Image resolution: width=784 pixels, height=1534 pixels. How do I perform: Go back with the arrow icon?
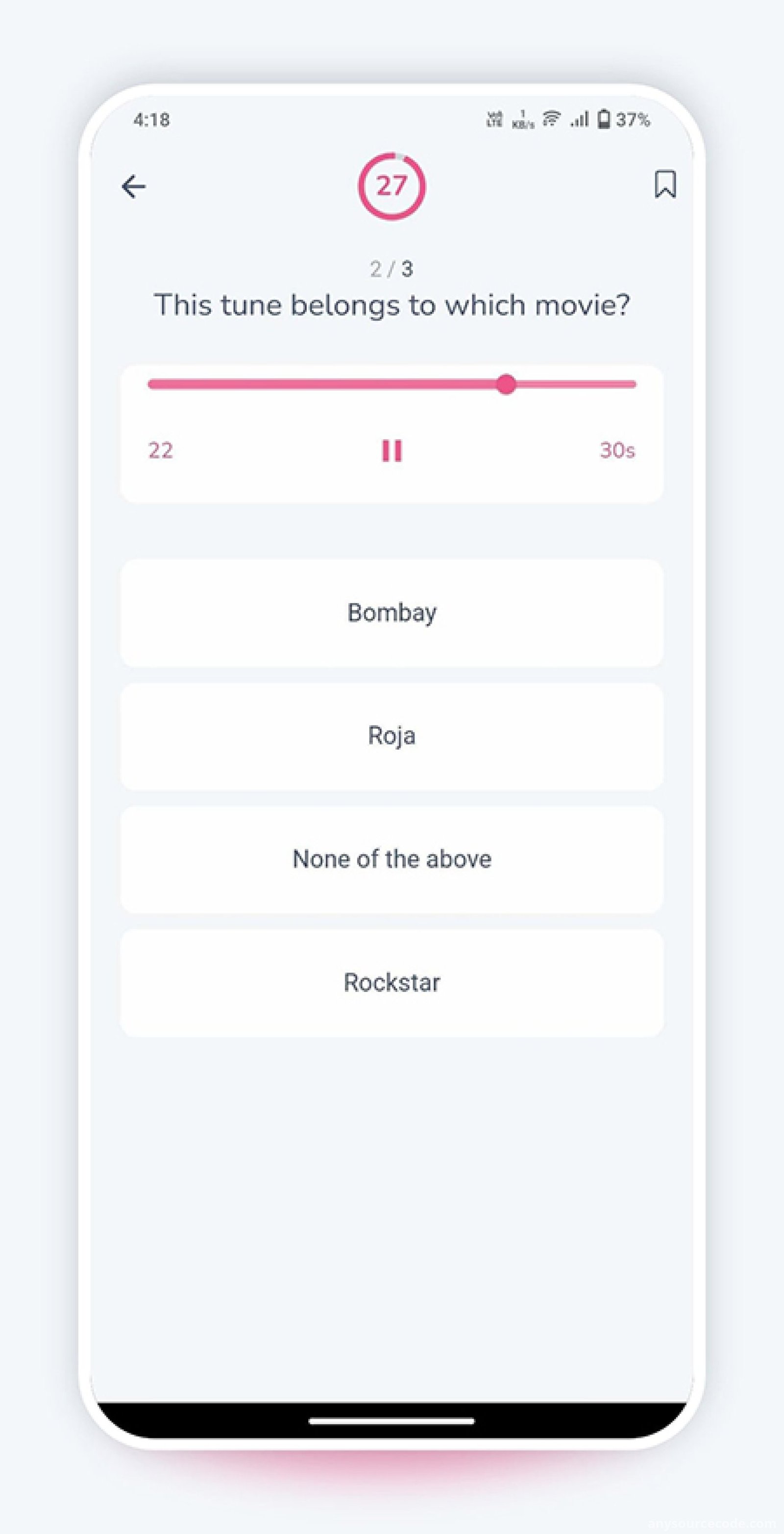click(133, 186)
